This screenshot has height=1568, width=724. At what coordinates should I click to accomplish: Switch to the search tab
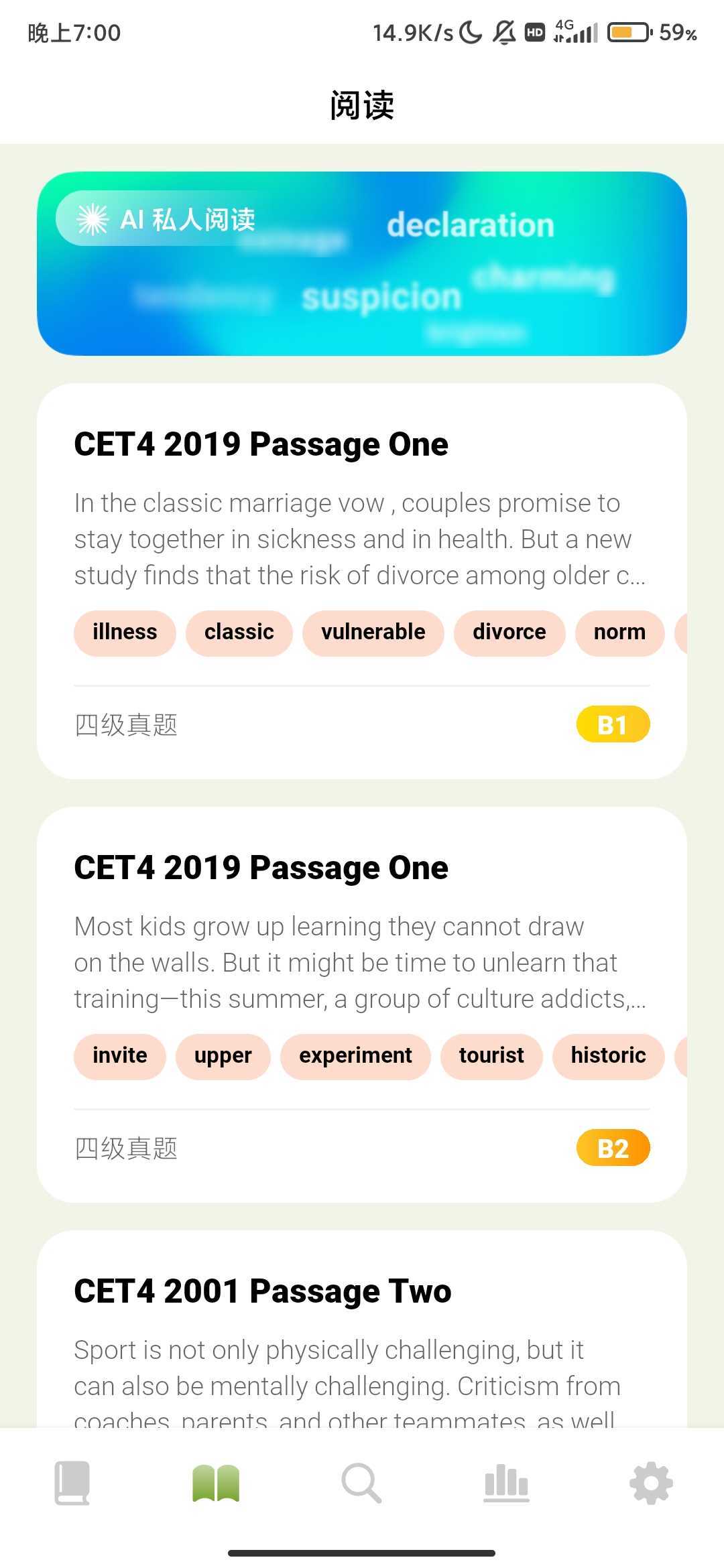[361, 1482]
